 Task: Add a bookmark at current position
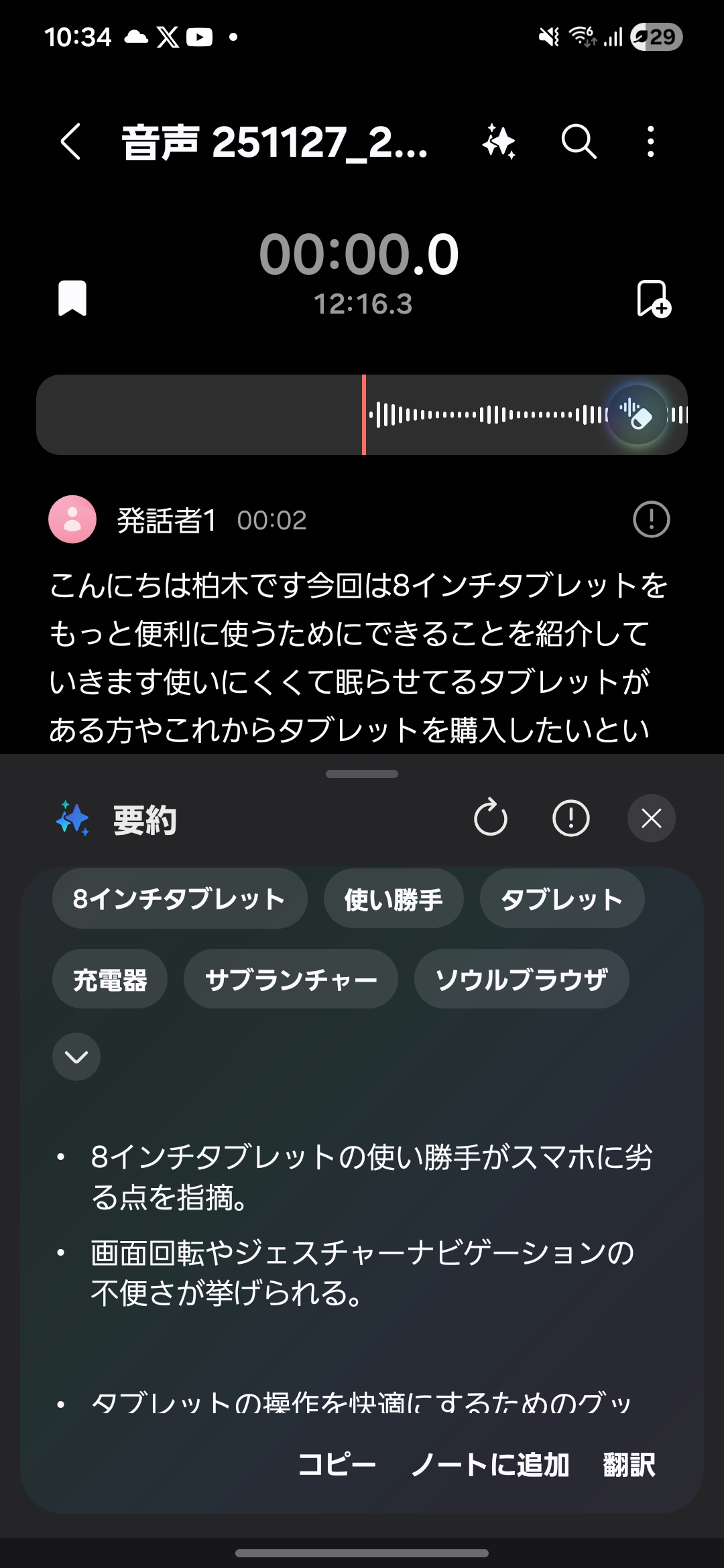click(x=654, y=299)
